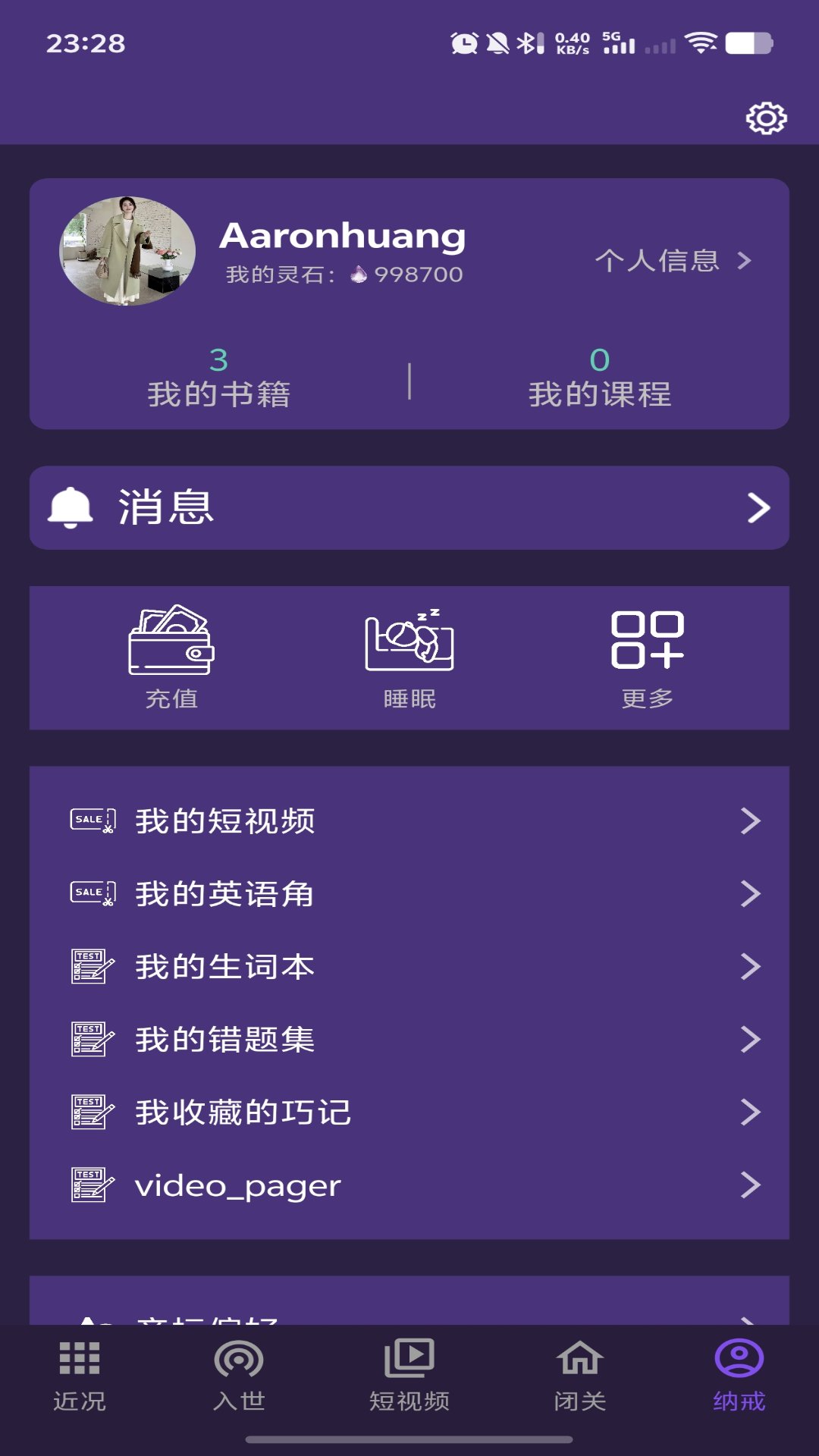
Task: Switch to the 入世 tab
Action: pos(239,1376)
